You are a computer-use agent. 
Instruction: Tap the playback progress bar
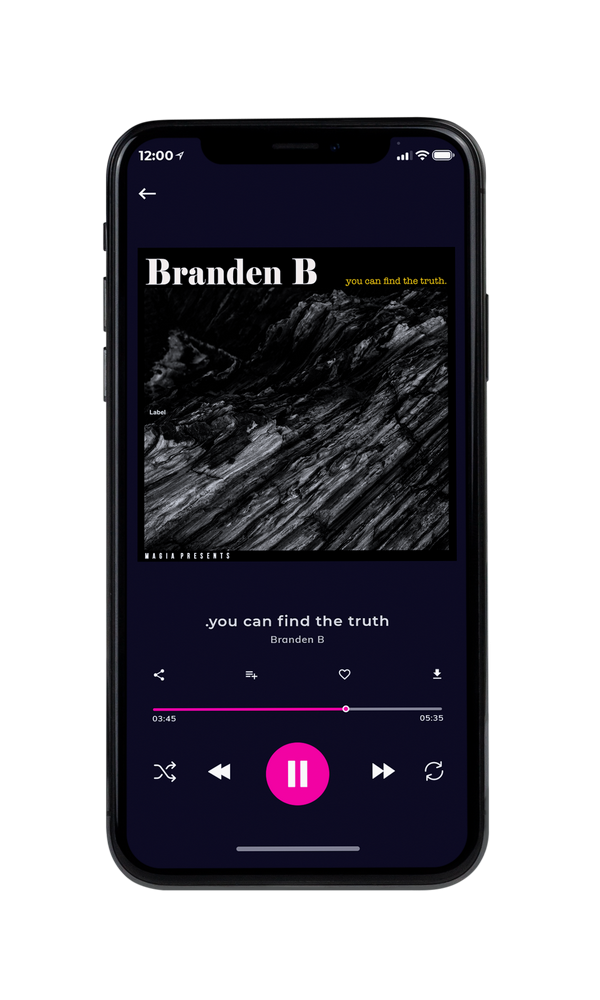(x=297, y=709)
